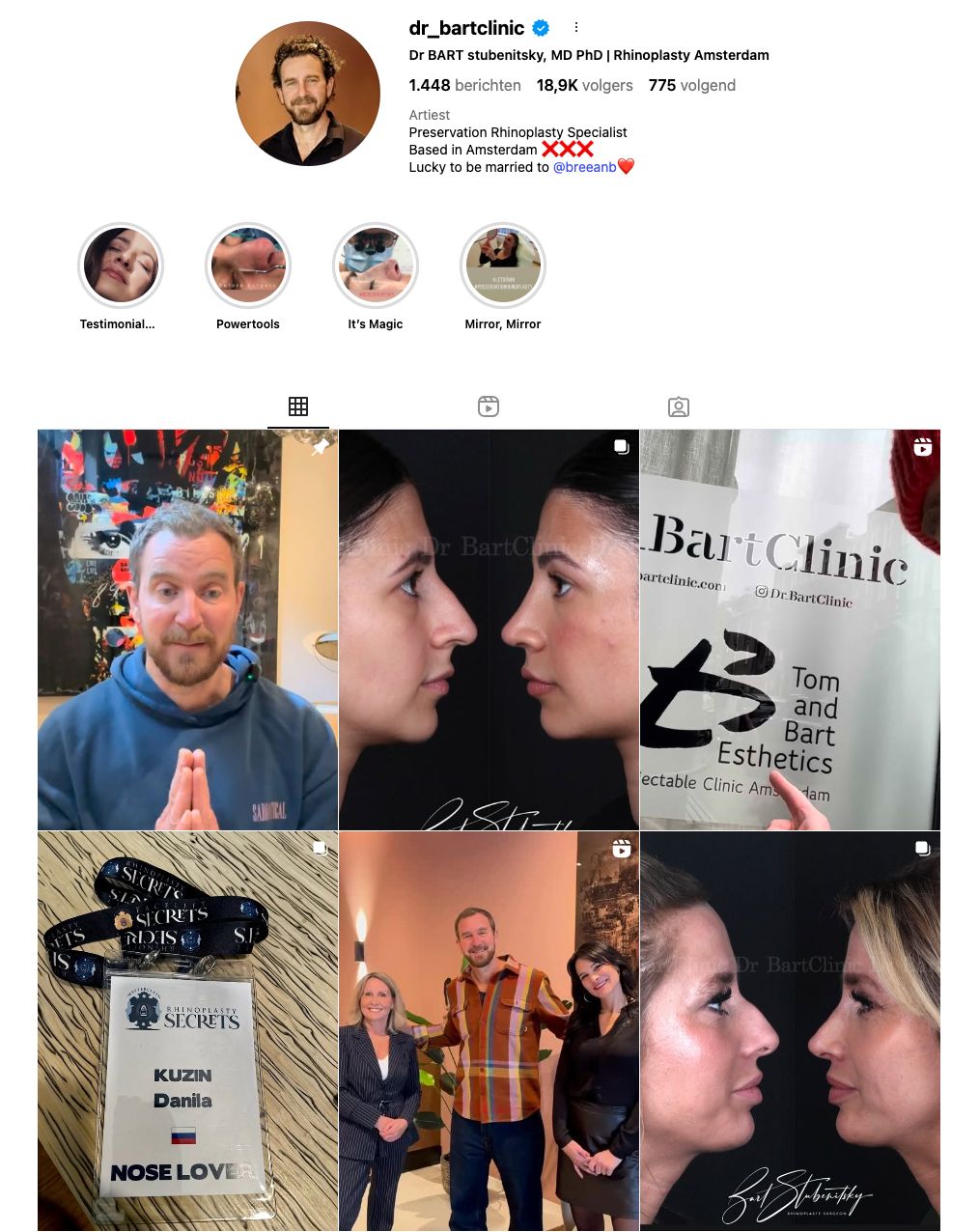Open the blonde profile comparison carousel post
979x1232 pixels.
click(790, 1031)
